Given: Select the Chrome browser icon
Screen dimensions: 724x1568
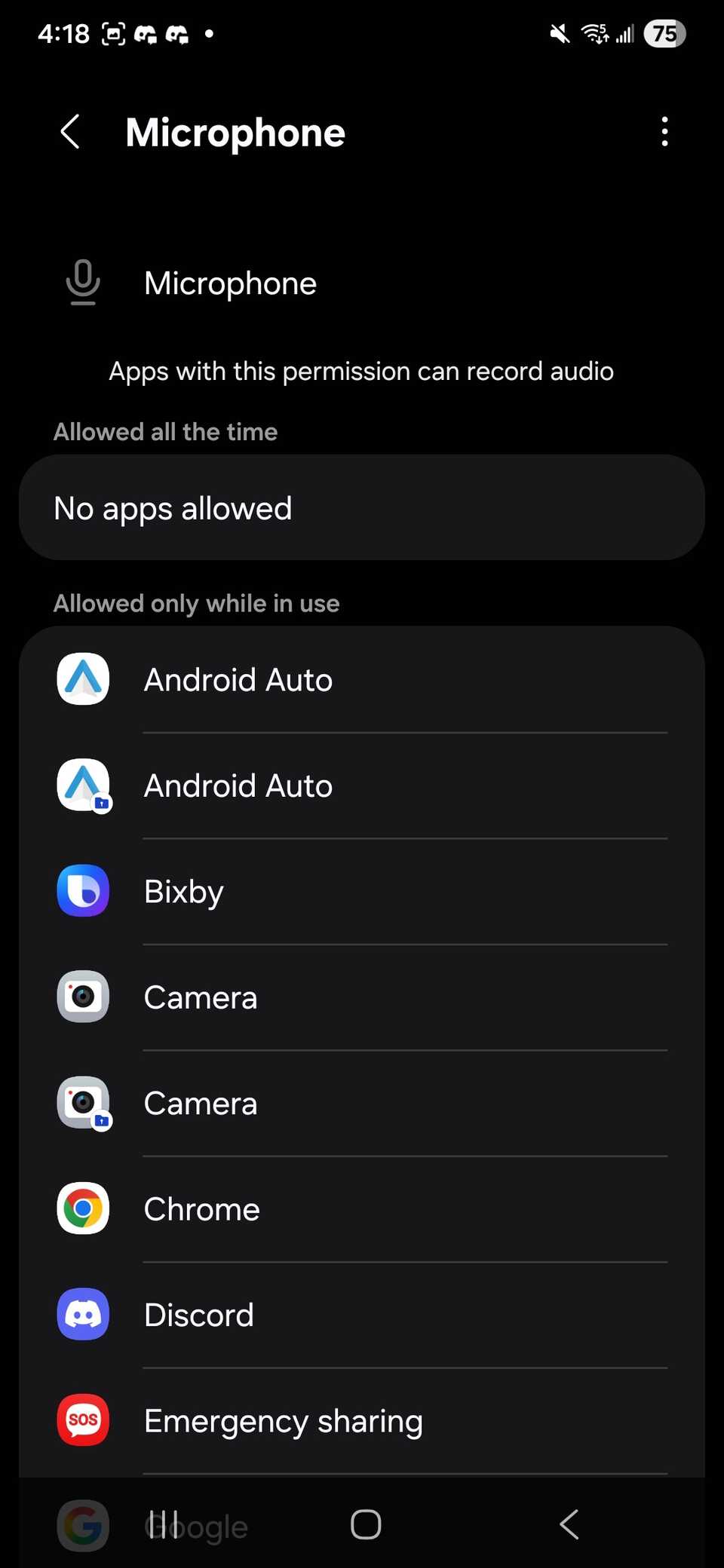Looking at the screenshot, I should point(83,1208).
